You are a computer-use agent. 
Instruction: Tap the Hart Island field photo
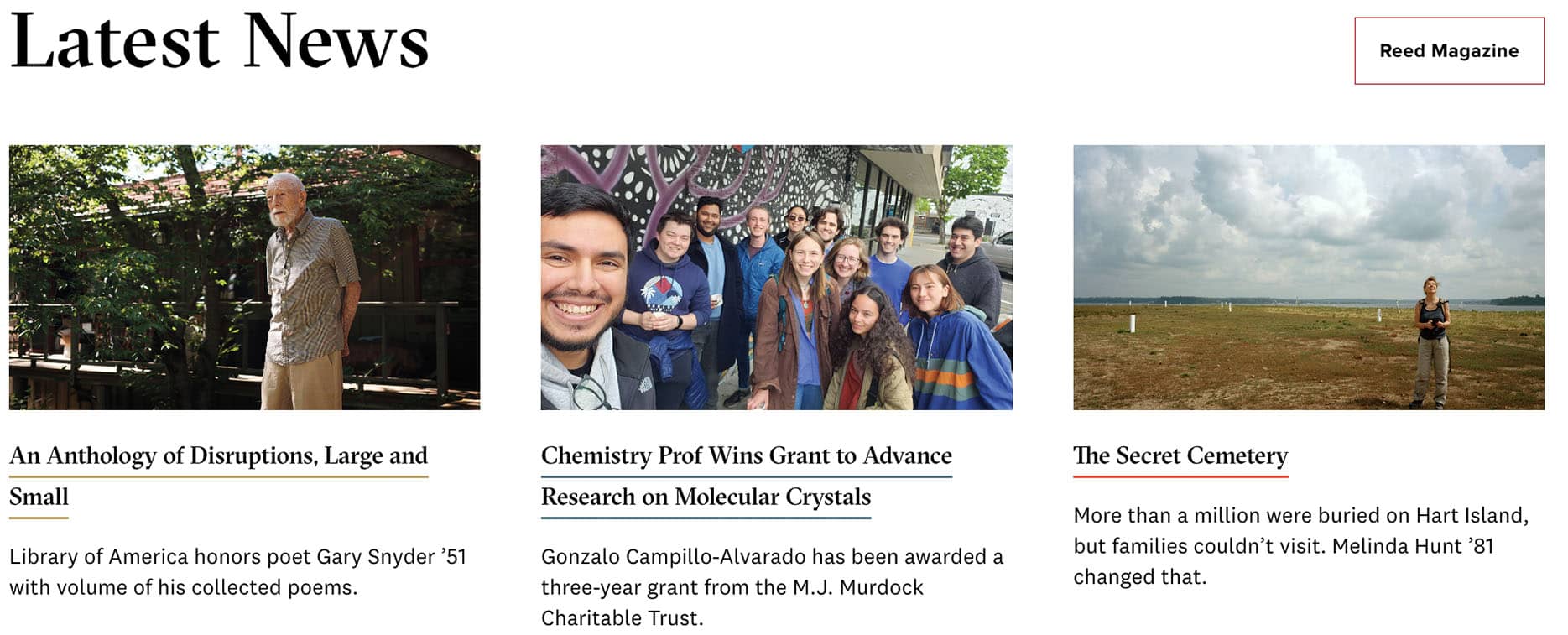(x=1308, y=277)
